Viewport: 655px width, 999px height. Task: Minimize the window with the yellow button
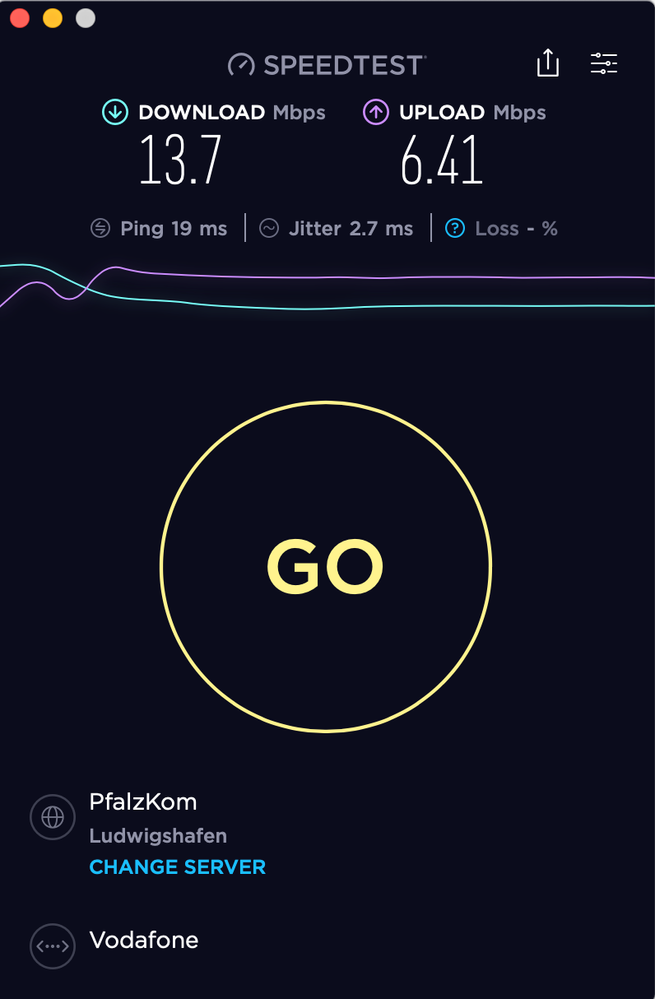52,18
